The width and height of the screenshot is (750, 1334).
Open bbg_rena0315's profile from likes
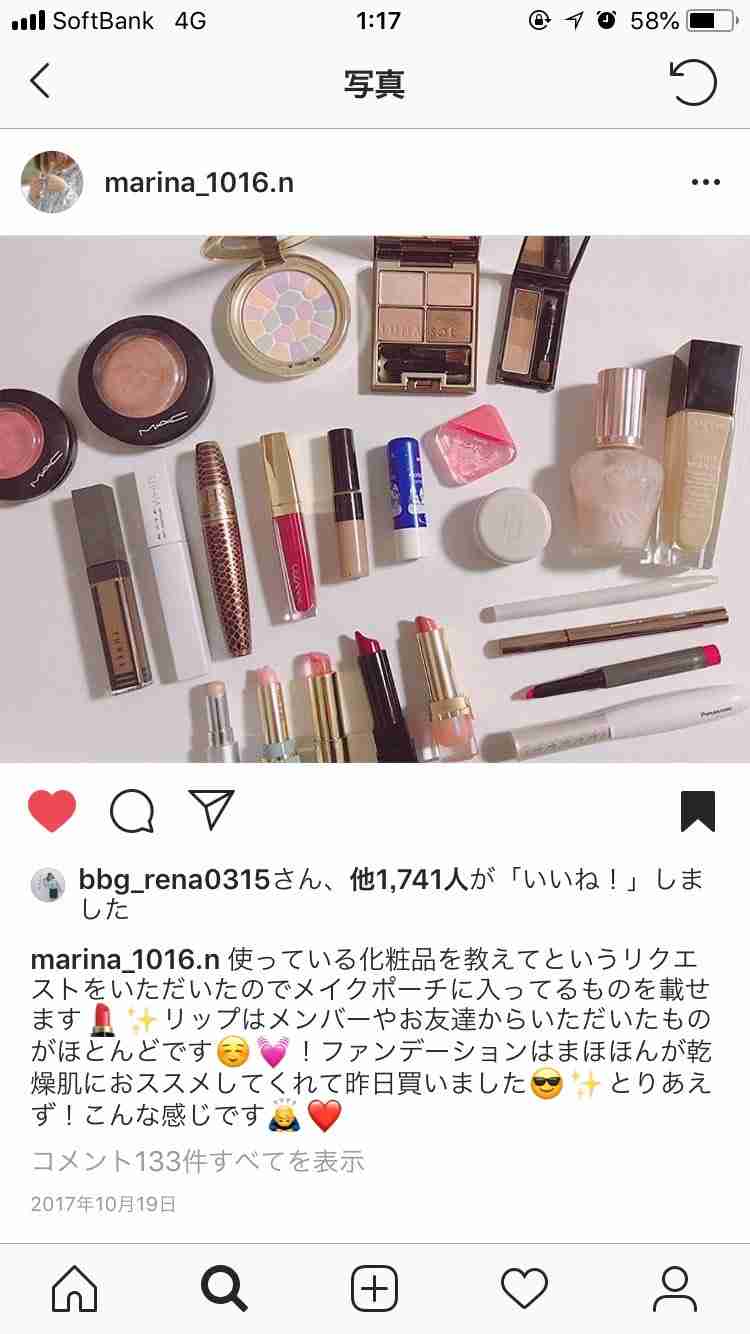[174, 880]
